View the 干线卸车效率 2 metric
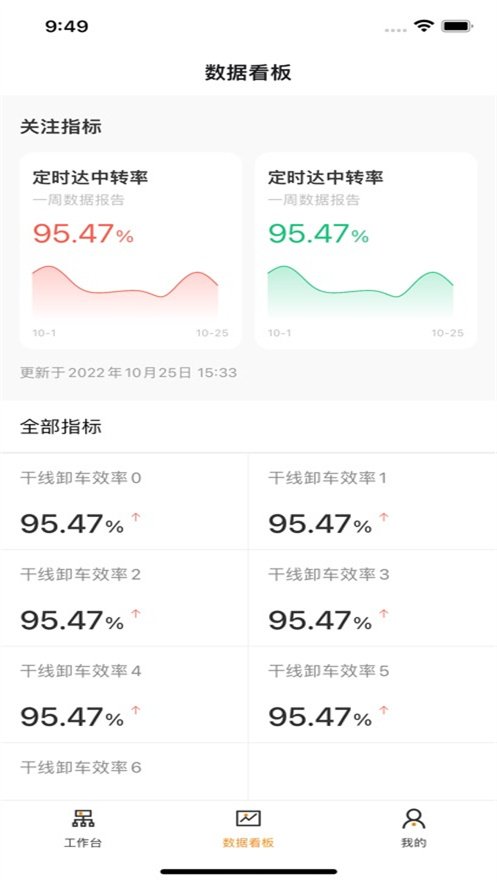Image resolution: width=497 pixels, height=883 pixels. [124, 598]
